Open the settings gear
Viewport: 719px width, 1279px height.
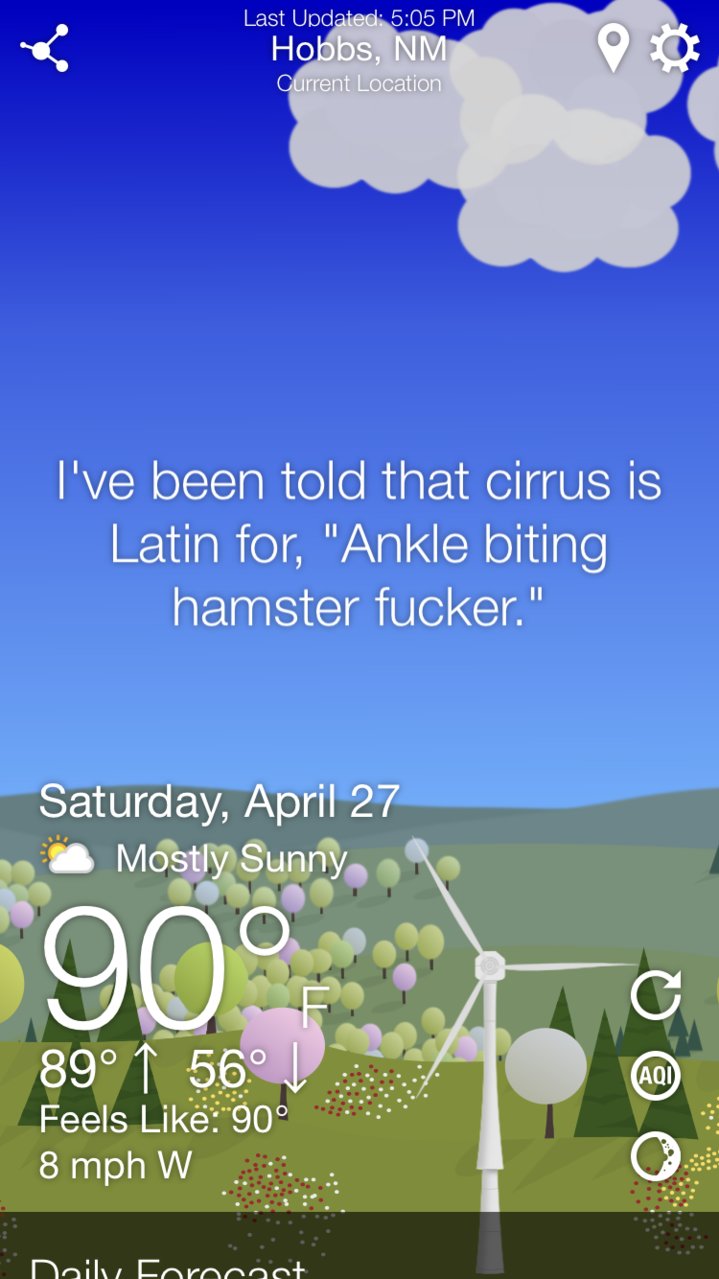pyautogui.click(x=674, y=48)
